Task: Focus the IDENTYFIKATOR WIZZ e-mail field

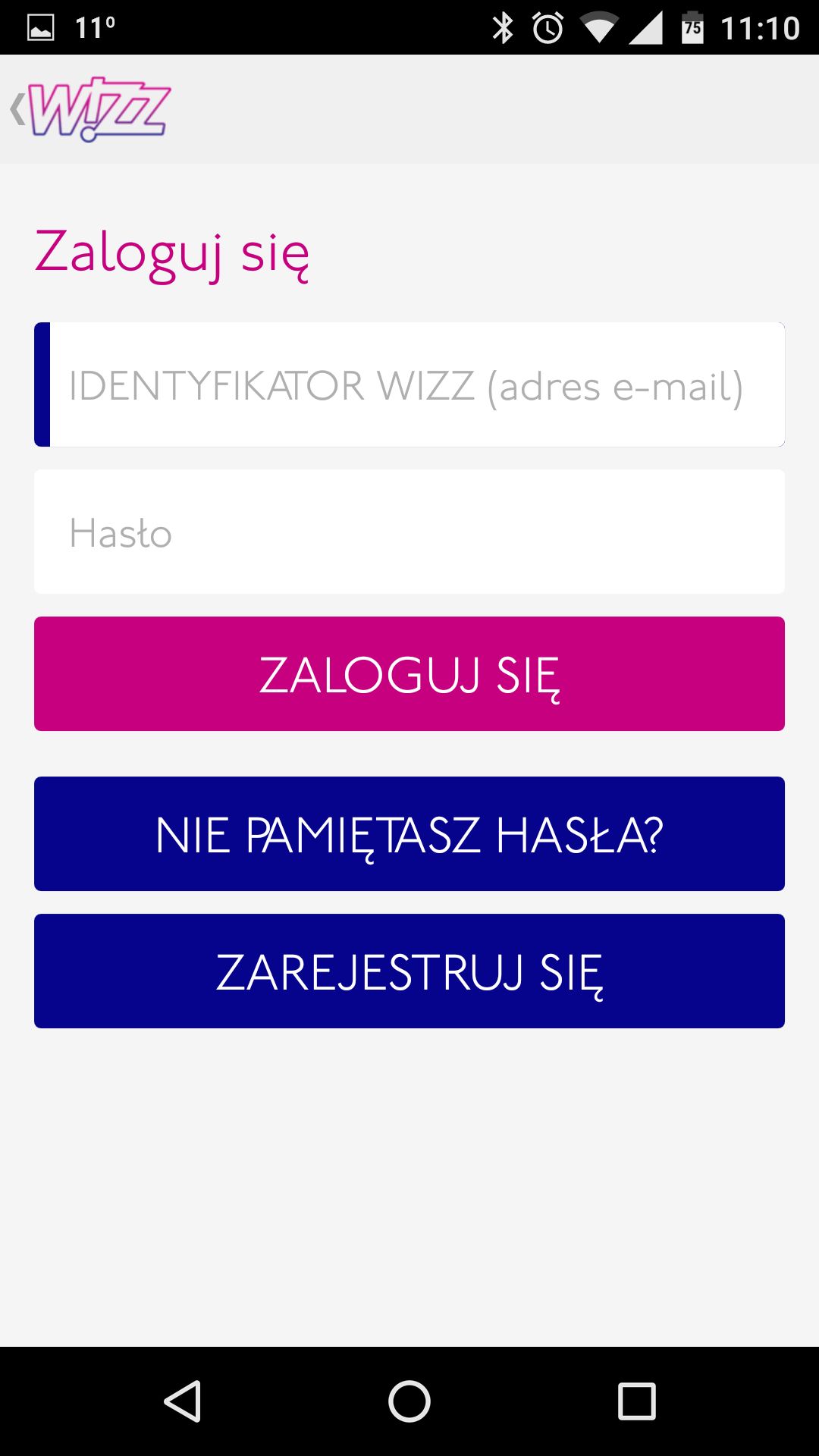Action: (x=409, y=384)
